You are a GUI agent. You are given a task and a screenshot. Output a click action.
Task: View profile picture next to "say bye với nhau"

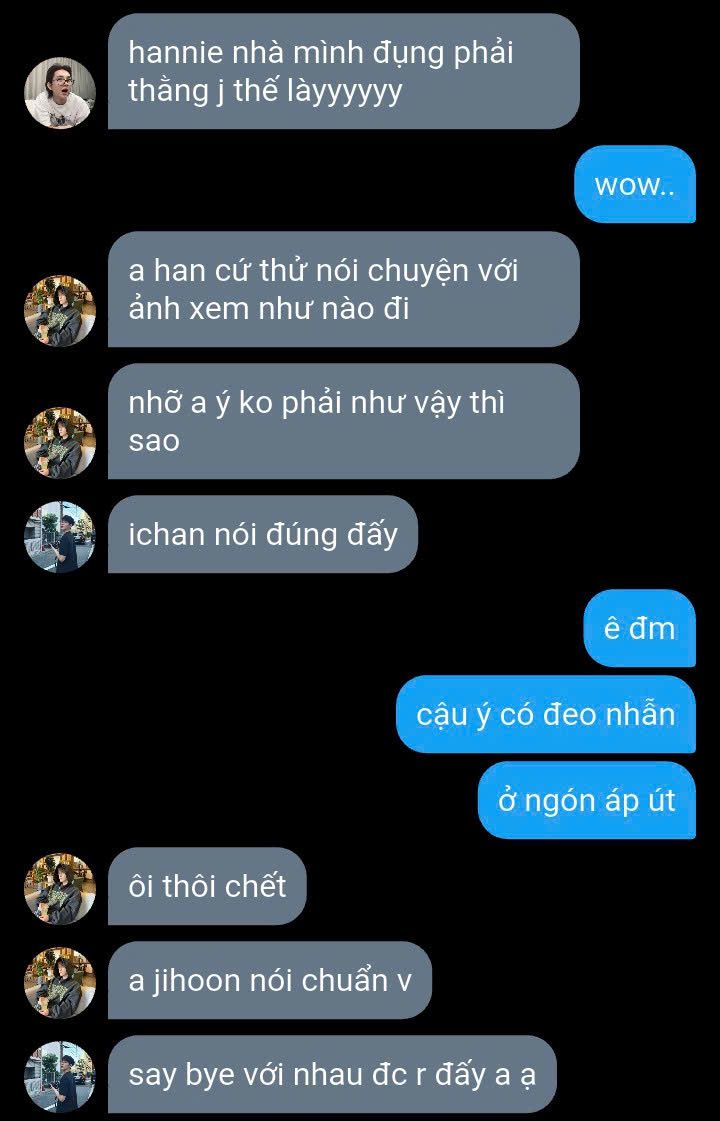[60, 1077]
